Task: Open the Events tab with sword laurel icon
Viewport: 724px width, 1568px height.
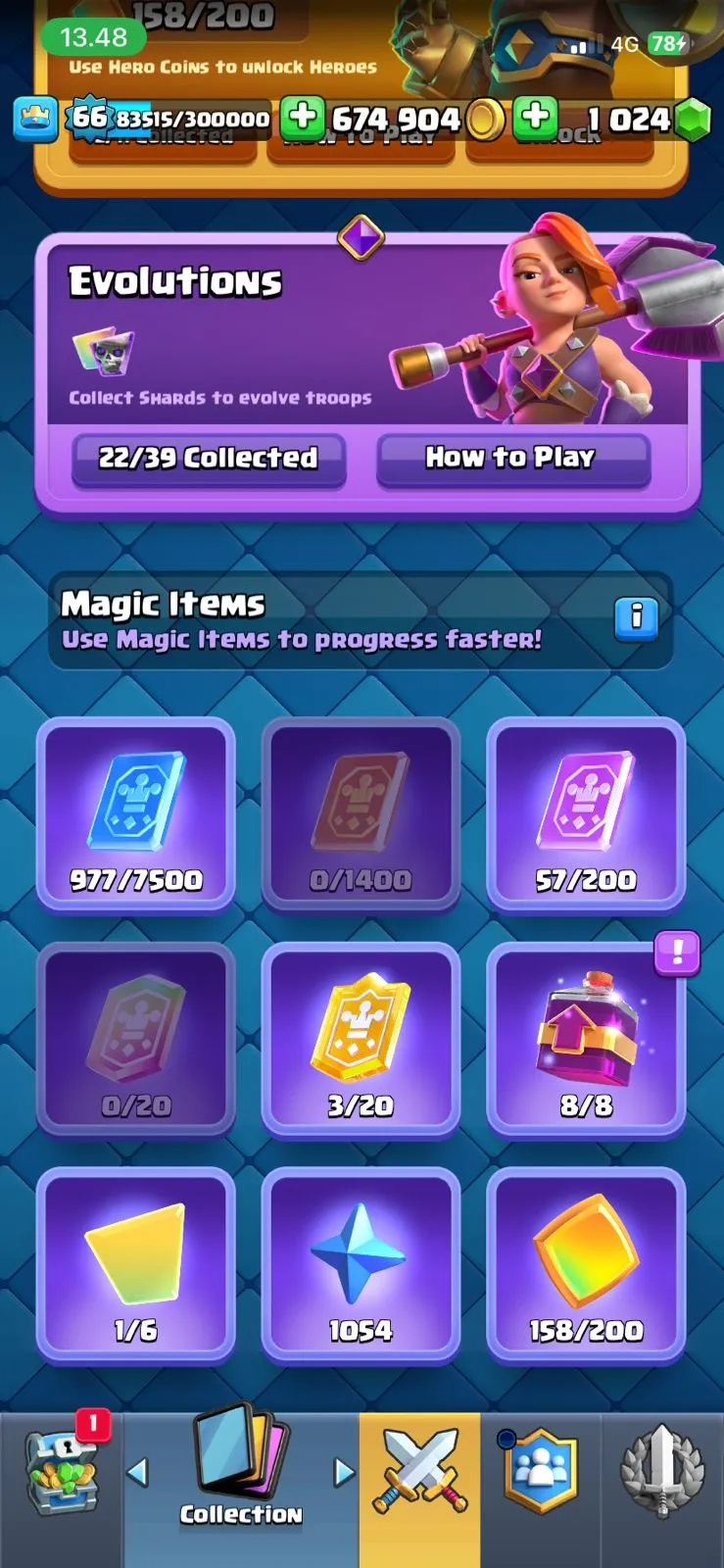Action: click(662, 1475)
